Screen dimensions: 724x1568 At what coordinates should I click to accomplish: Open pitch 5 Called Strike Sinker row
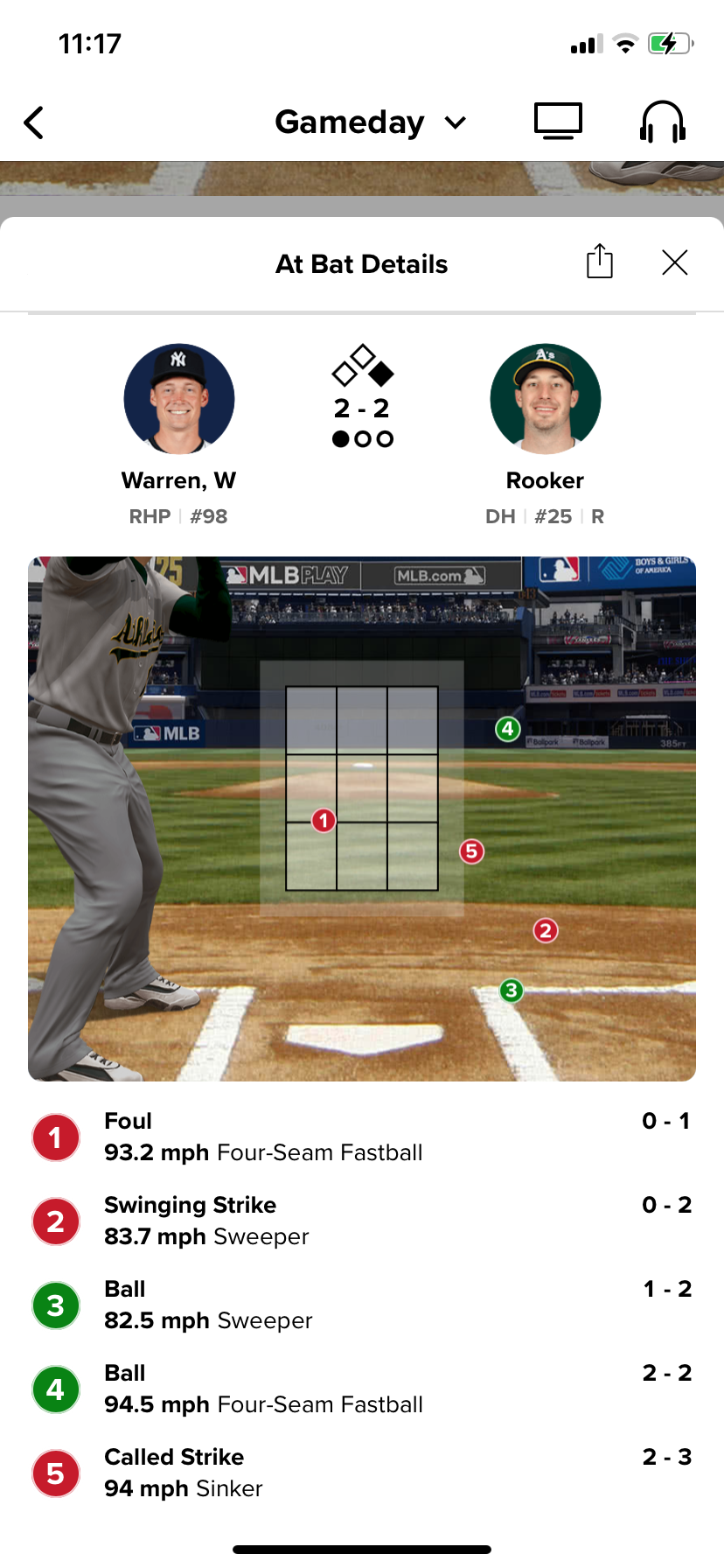click(x=362, y=1473)
